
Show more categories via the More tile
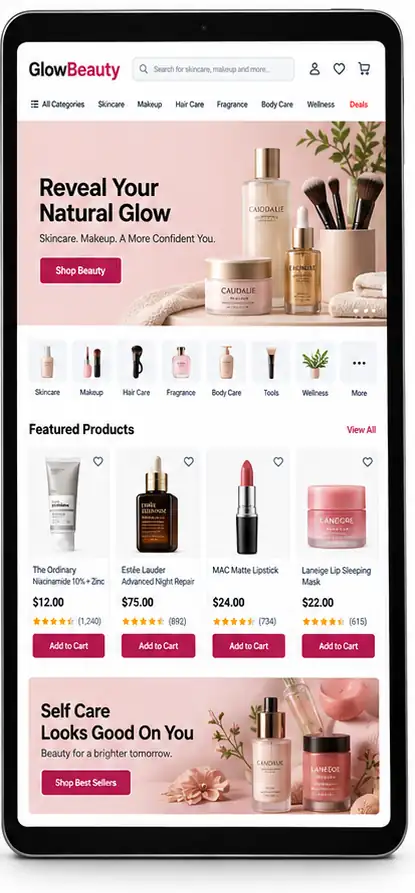pyautogui.click(x=359, y=369)
